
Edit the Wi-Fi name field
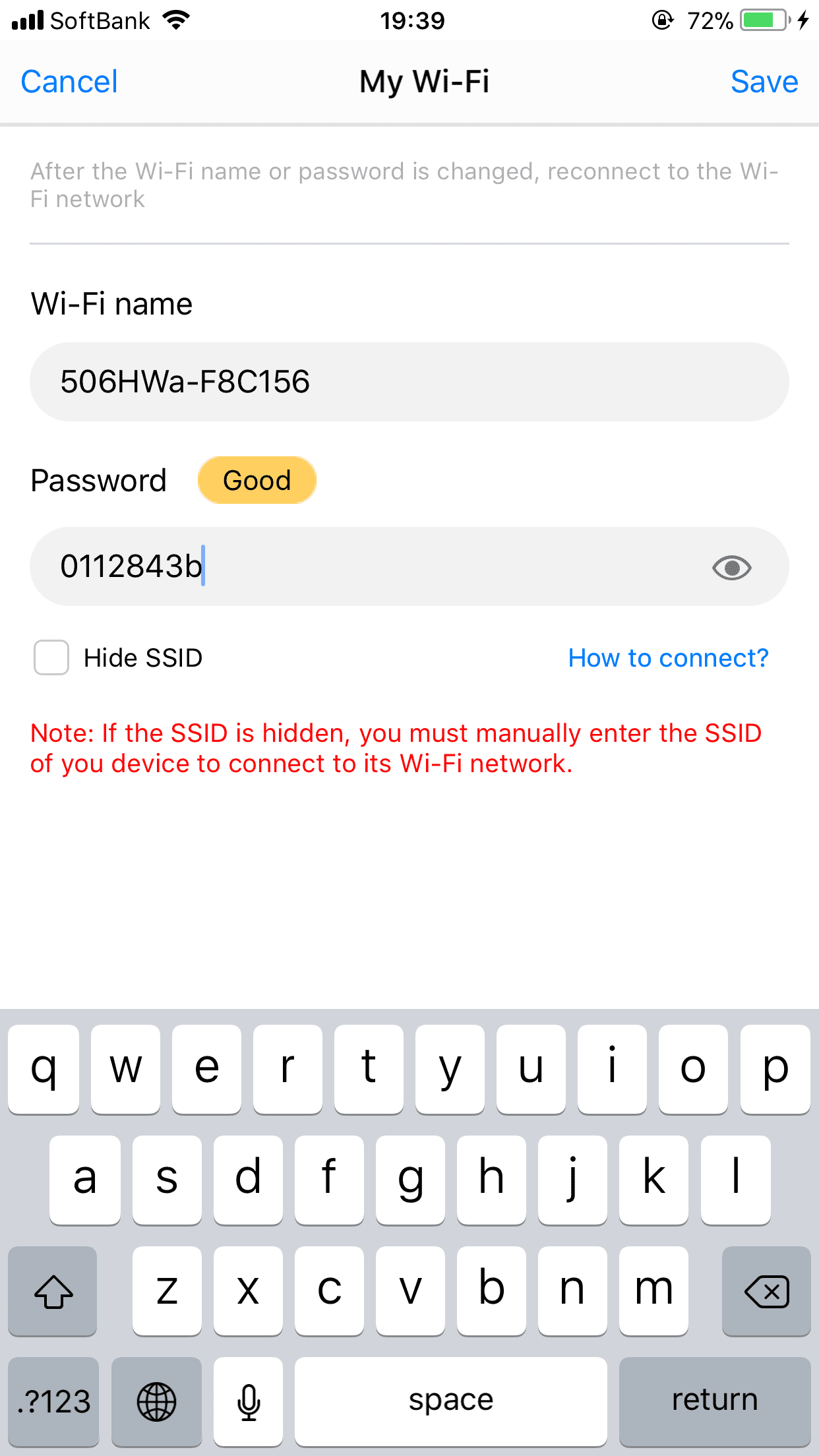click(x=409, y=382)
